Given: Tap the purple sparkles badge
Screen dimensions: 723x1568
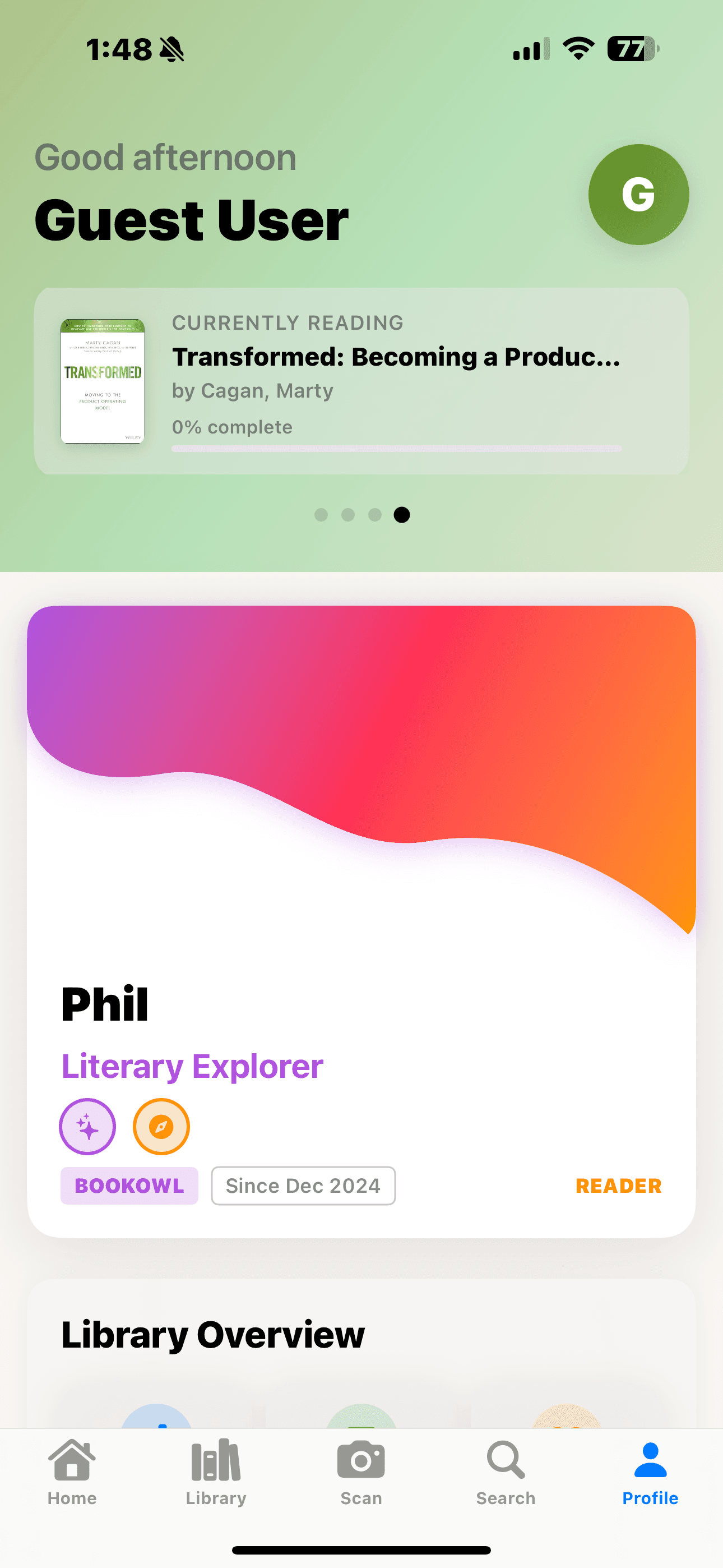Looking at the screenshot, I should click(87, 1127).
